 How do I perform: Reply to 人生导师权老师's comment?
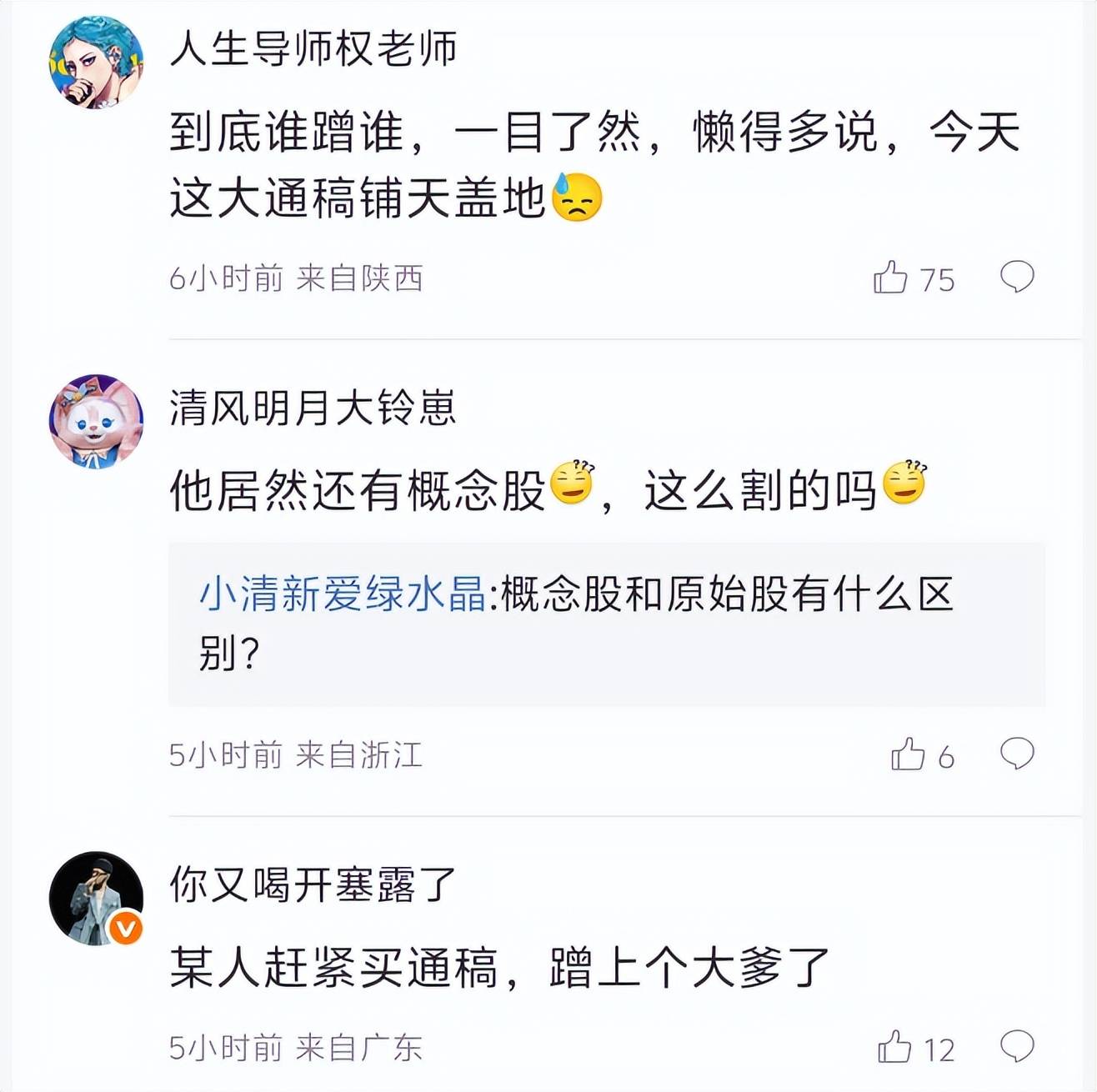point(1016,277)
